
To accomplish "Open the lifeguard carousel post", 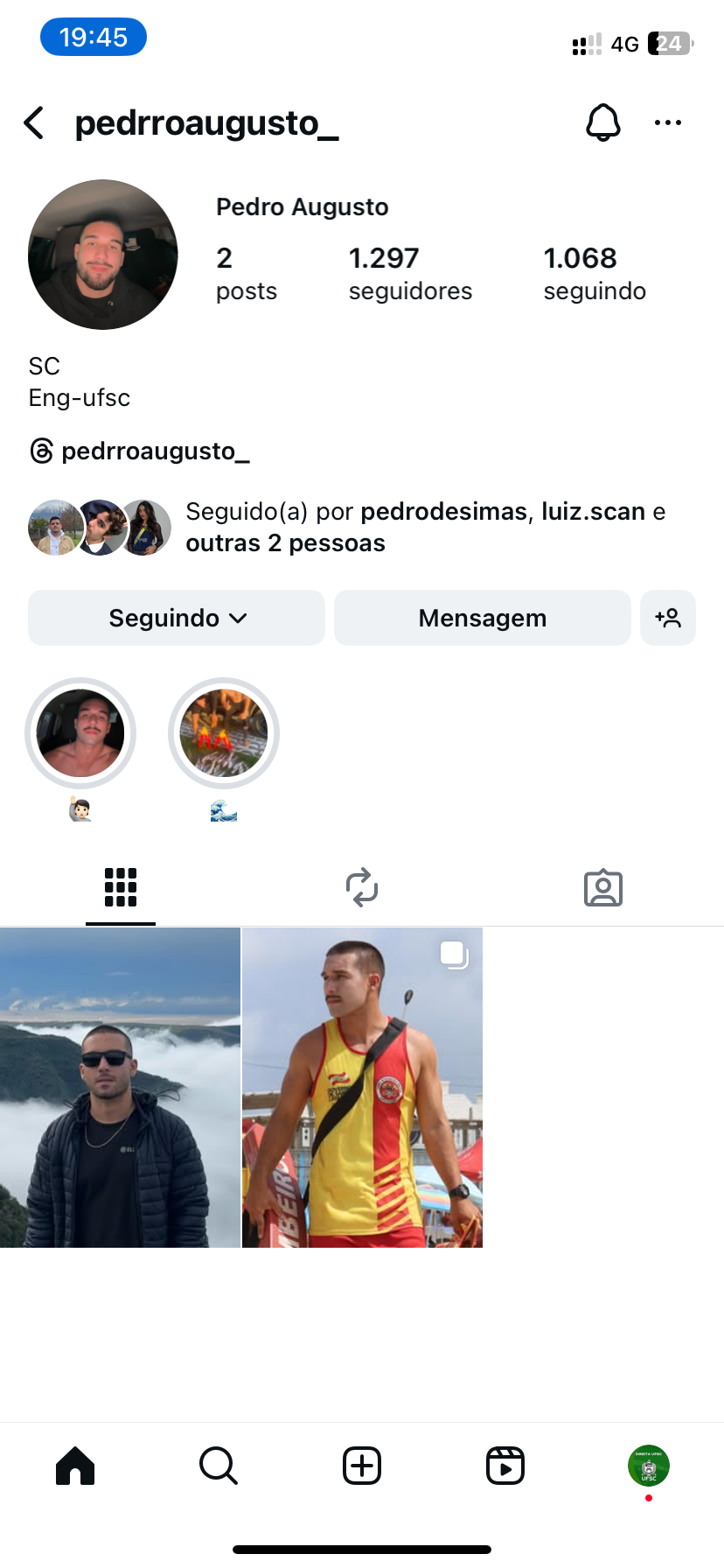I will click(362, 1088).
